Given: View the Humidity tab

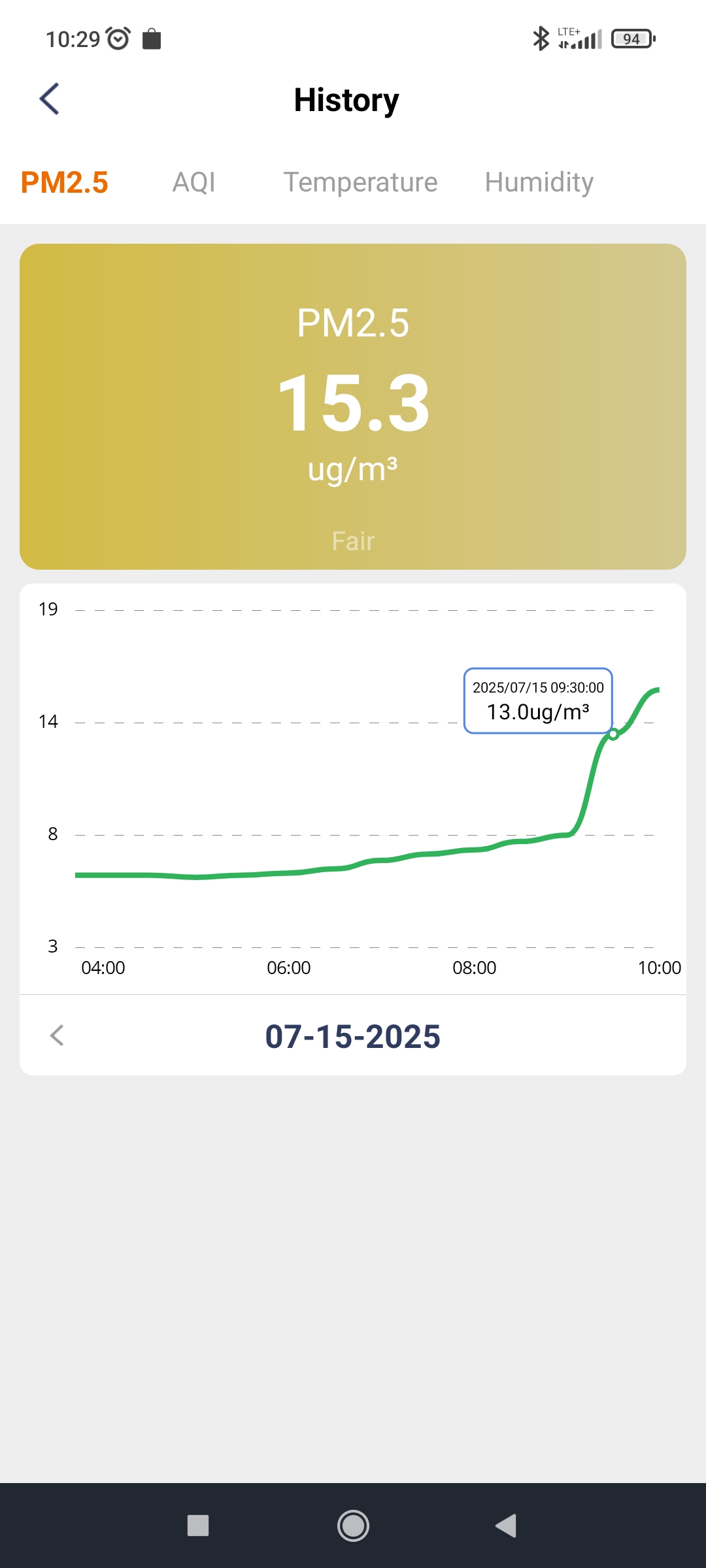Looking at the screenshot, I should click(539, 182).
